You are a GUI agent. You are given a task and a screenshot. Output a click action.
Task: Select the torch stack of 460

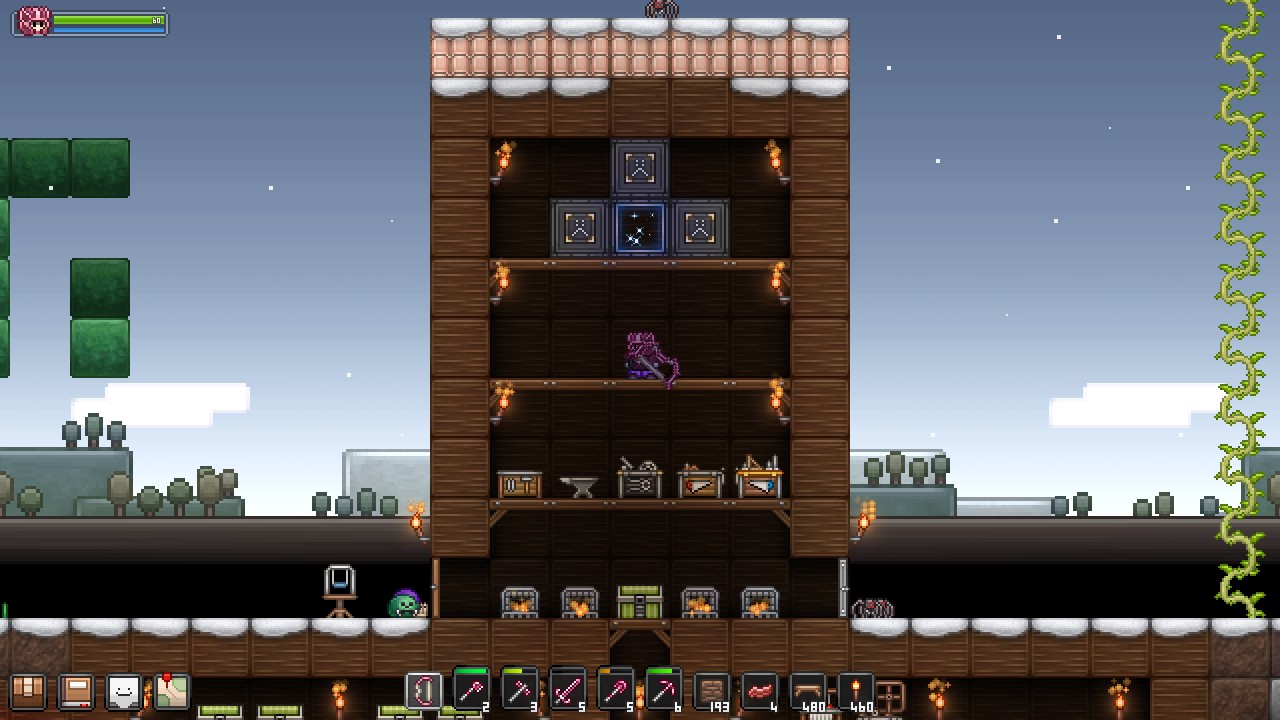pyautogui.click(x=855, y=691)
